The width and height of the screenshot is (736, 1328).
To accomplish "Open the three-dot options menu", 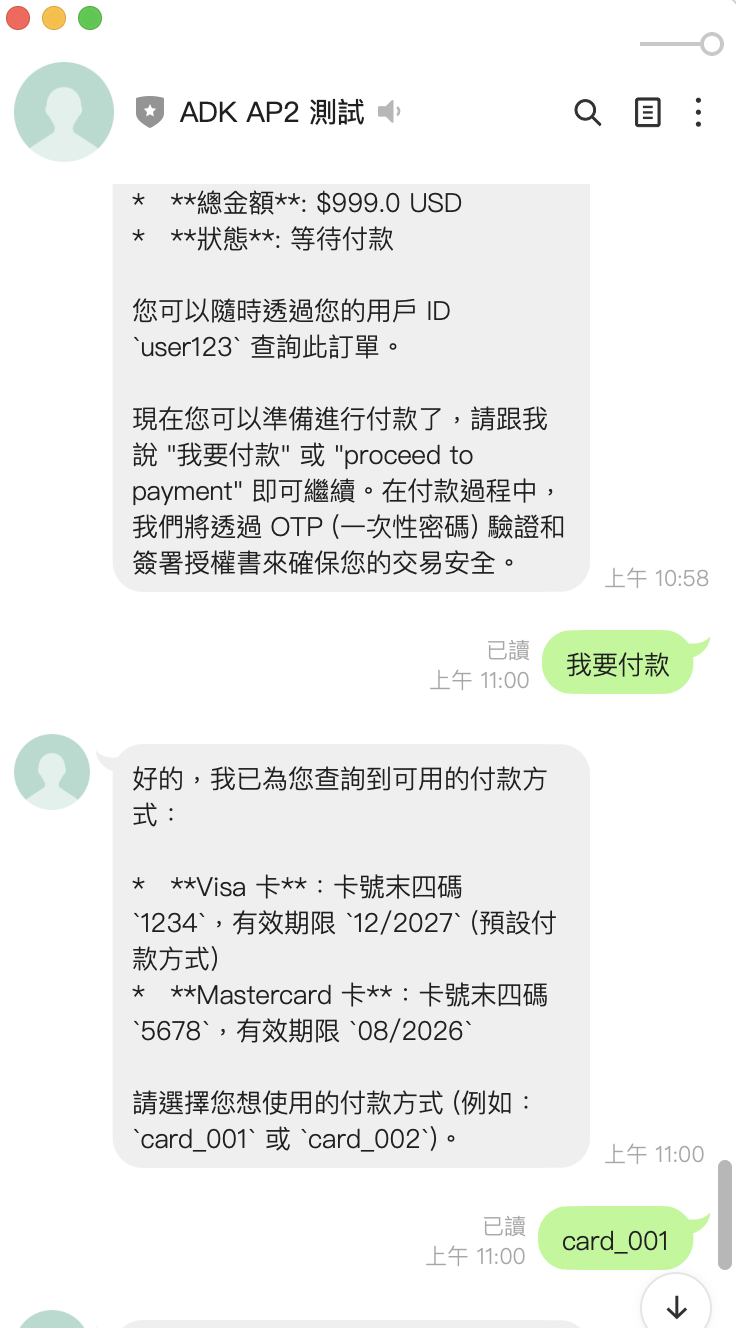I will pyautogui.click(x=697, y=113).
